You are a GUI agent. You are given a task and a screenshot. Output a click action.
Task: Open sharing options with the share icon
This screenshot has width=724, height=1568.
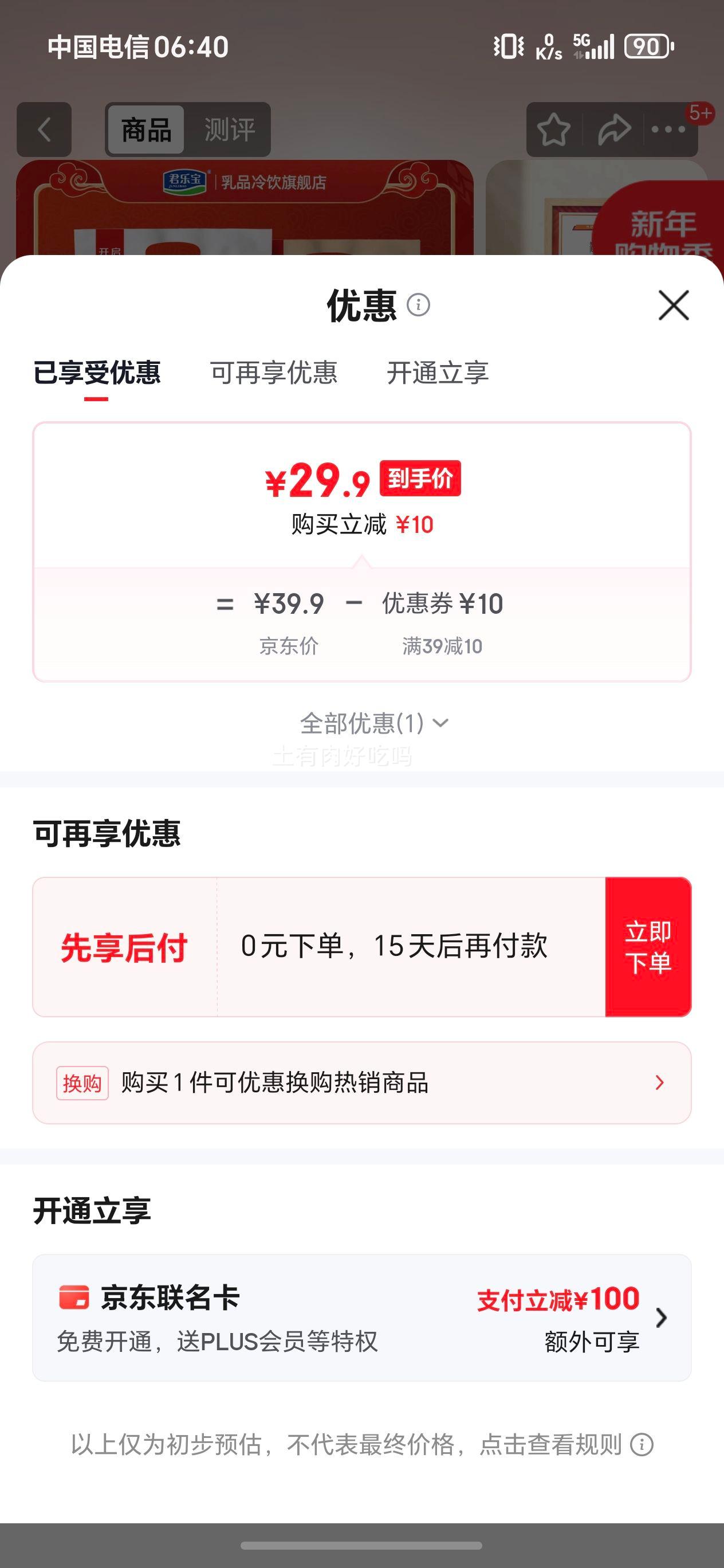[614, 130]
